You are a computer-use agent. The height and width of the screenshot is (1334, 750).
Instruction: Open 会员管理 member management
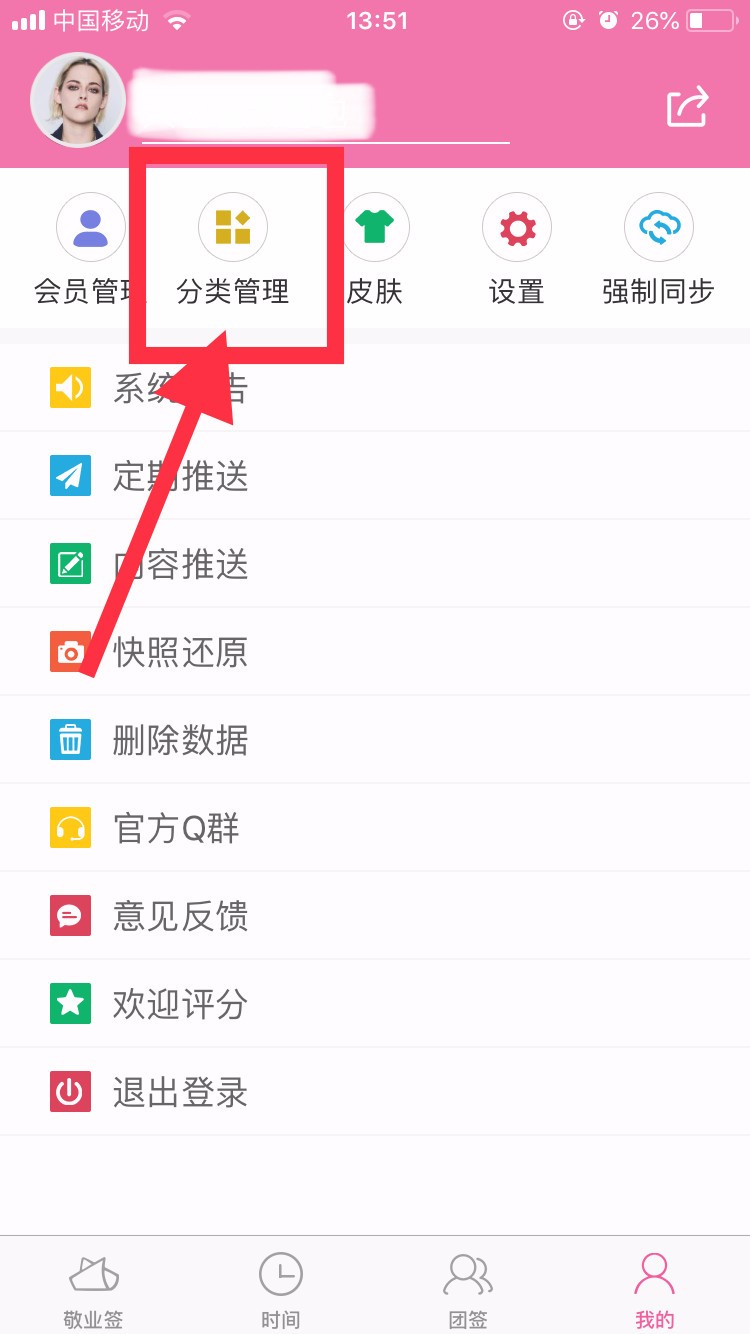point(90,249)
